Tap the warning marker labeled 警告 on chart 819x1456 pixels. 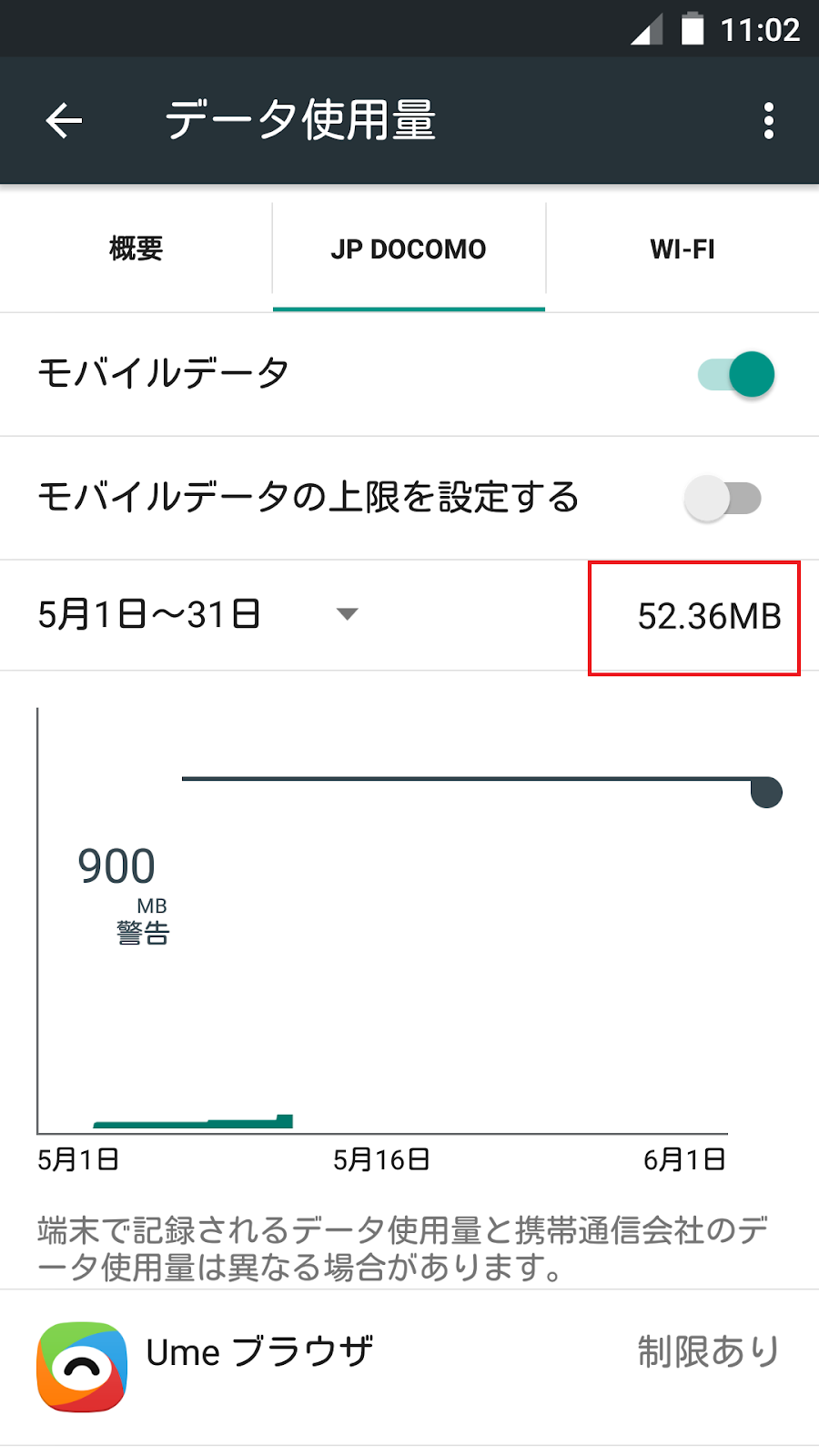coord(143,930)
